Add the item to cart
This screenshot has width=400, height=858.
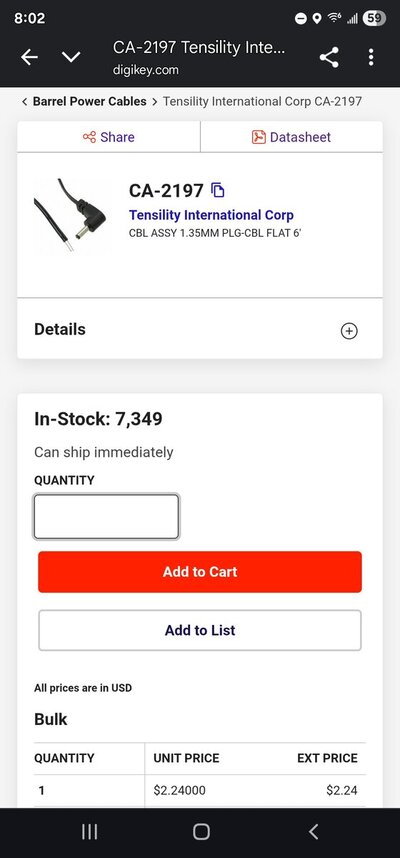tap(200, 572)
